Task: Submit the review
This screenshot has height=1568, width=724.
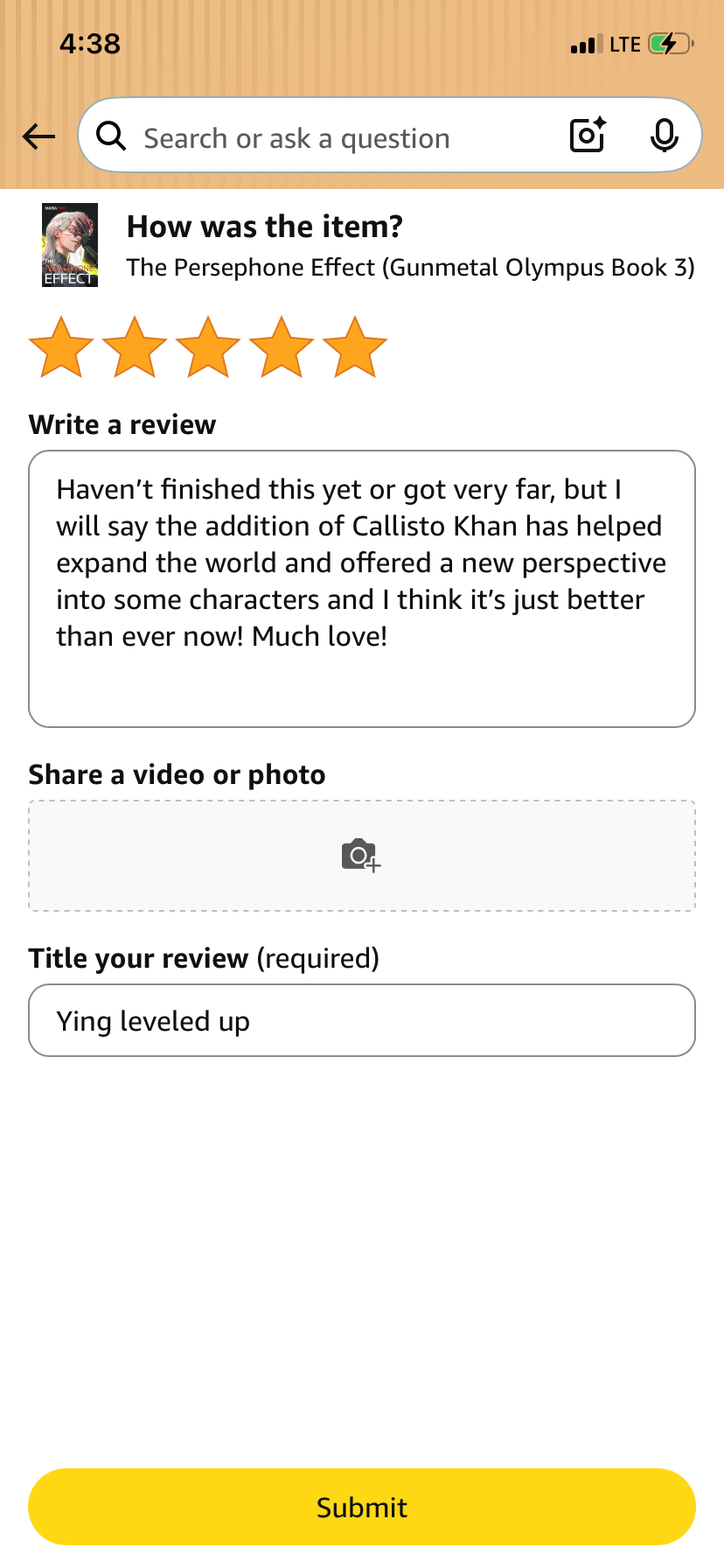Action: 362,1507
